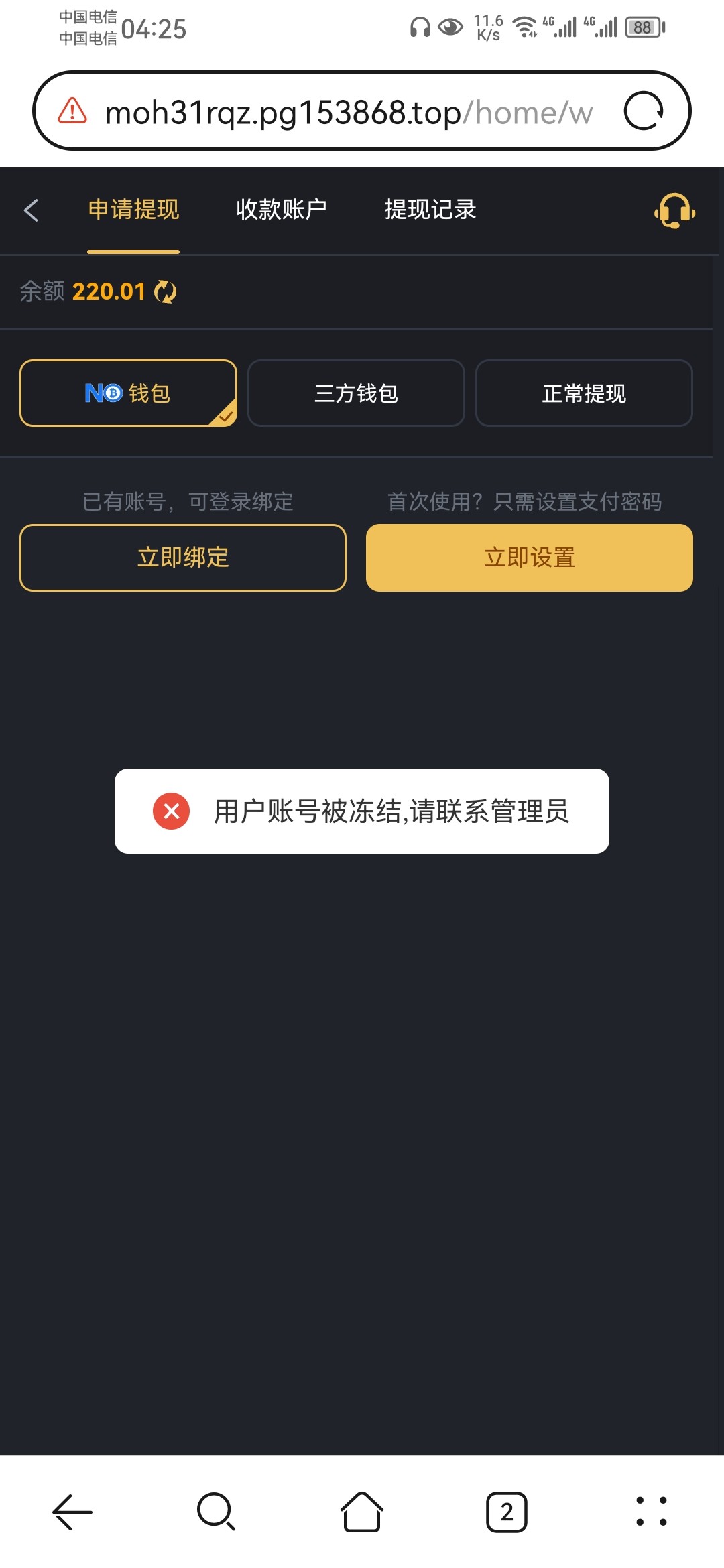View the site security warning icon
The width and height of the screenshot is (724, 1568).
click(72, 111)
